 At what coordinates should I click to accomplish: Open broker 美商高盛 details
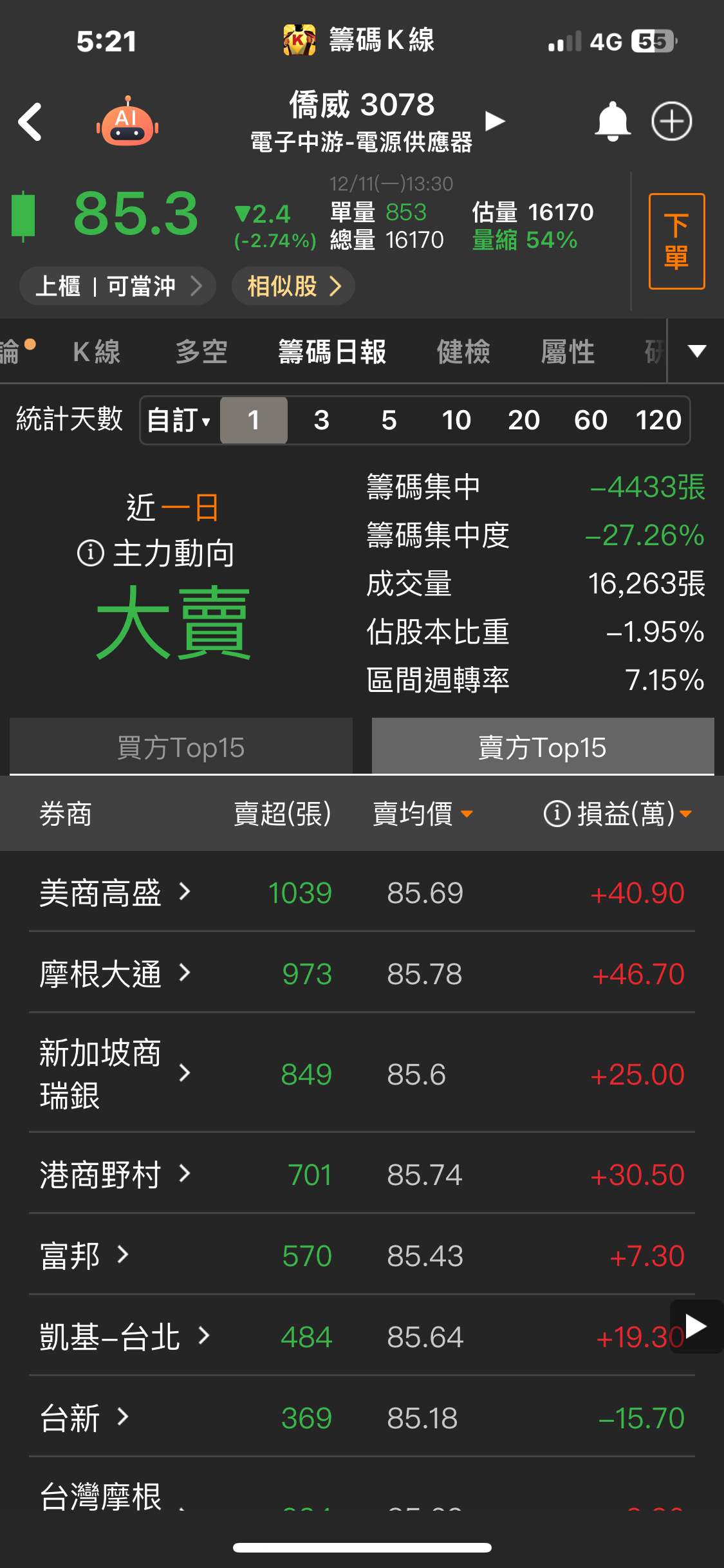coord(116,893)
